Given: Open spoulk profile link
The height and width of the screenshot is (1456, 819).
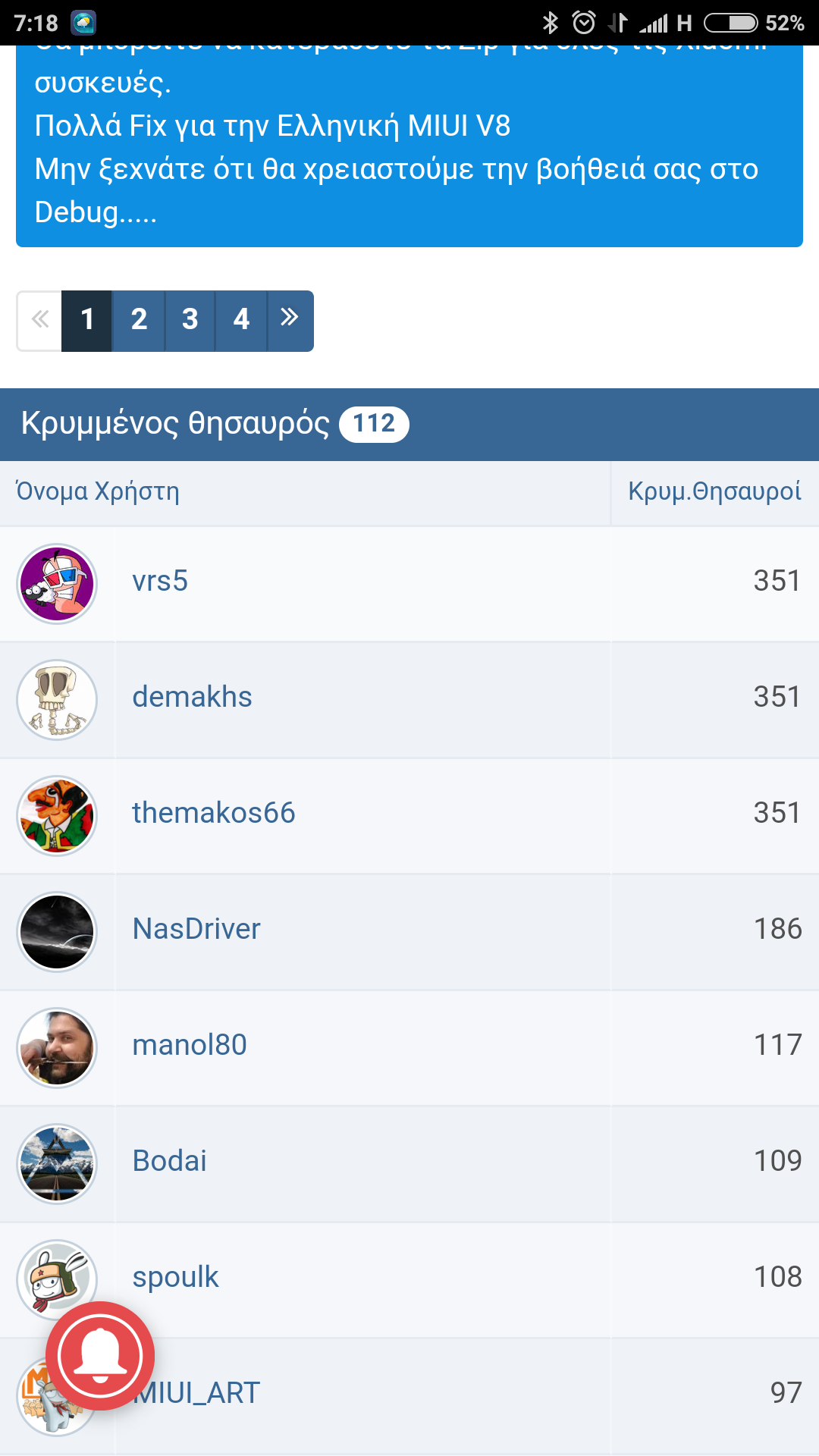Looking at the screenshot, I should [x=175, y=1278].
